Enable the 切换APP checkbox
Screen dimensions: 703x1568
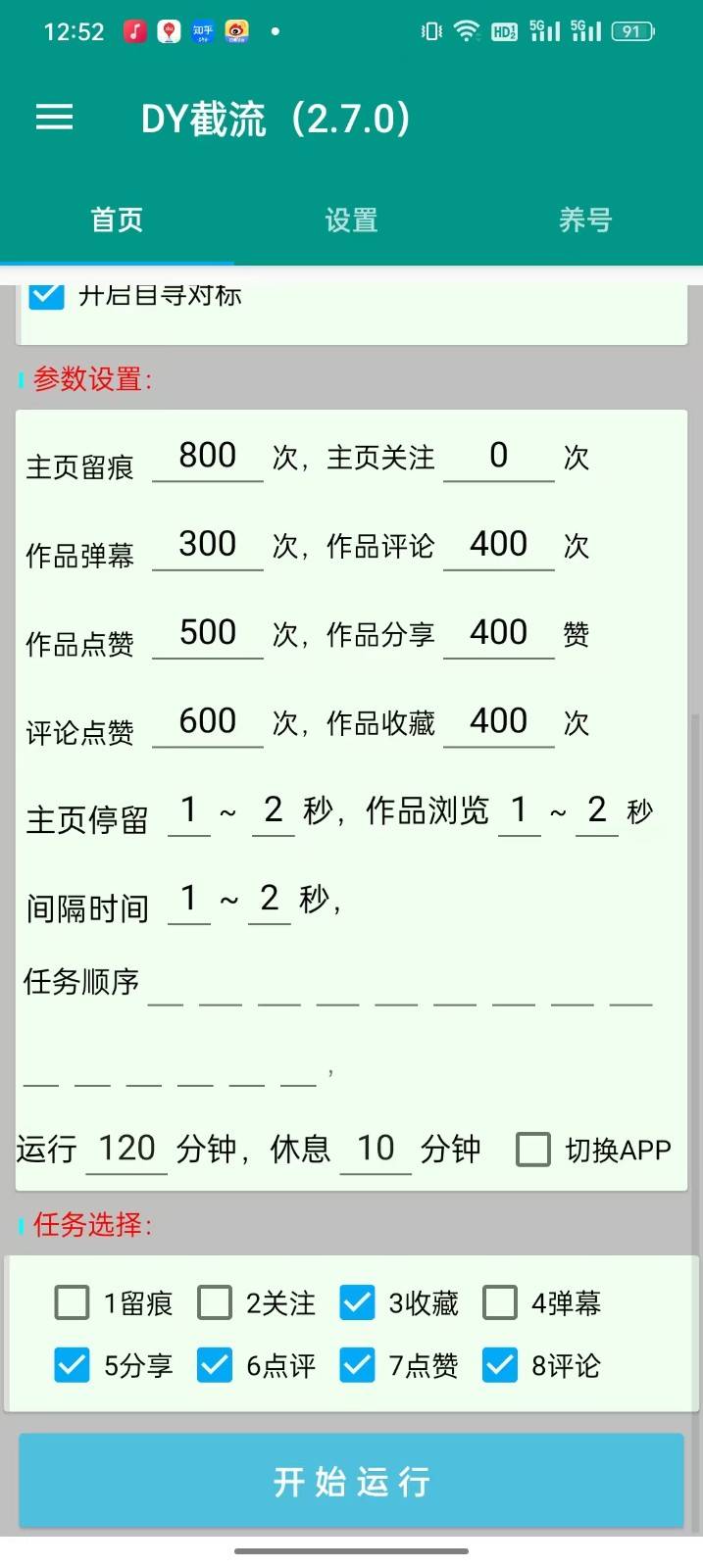pos(533,1150)
